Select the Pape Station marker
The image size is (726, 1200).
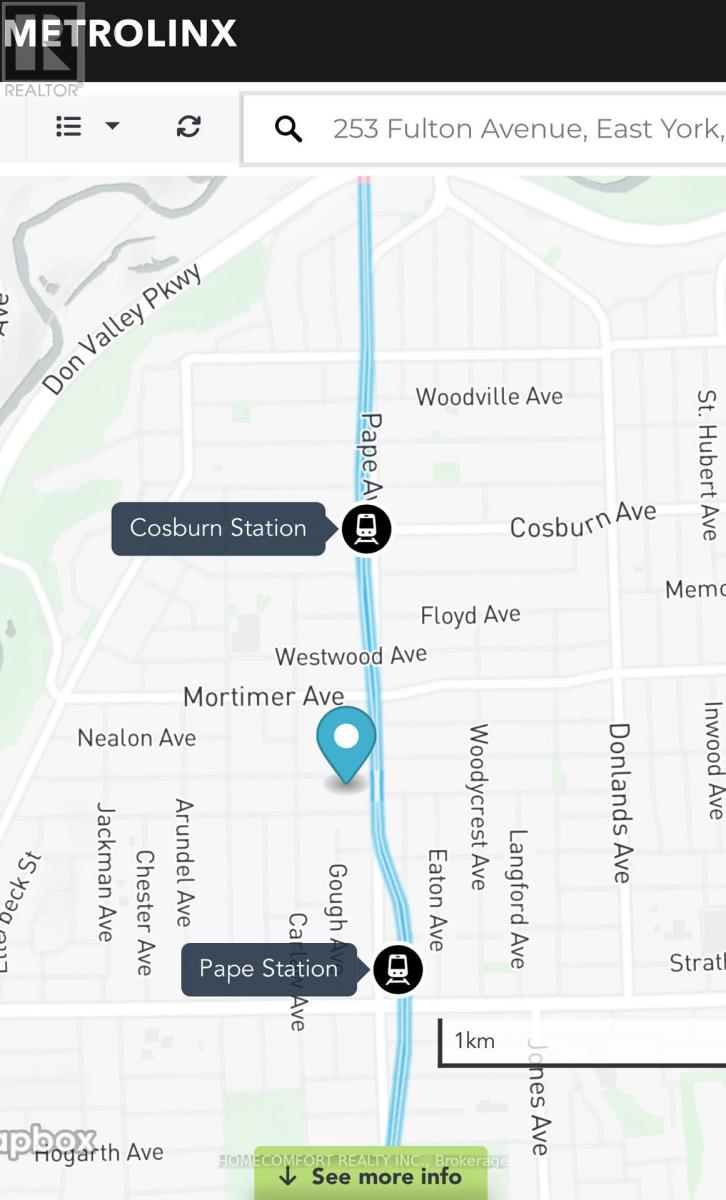coord(398,969)
